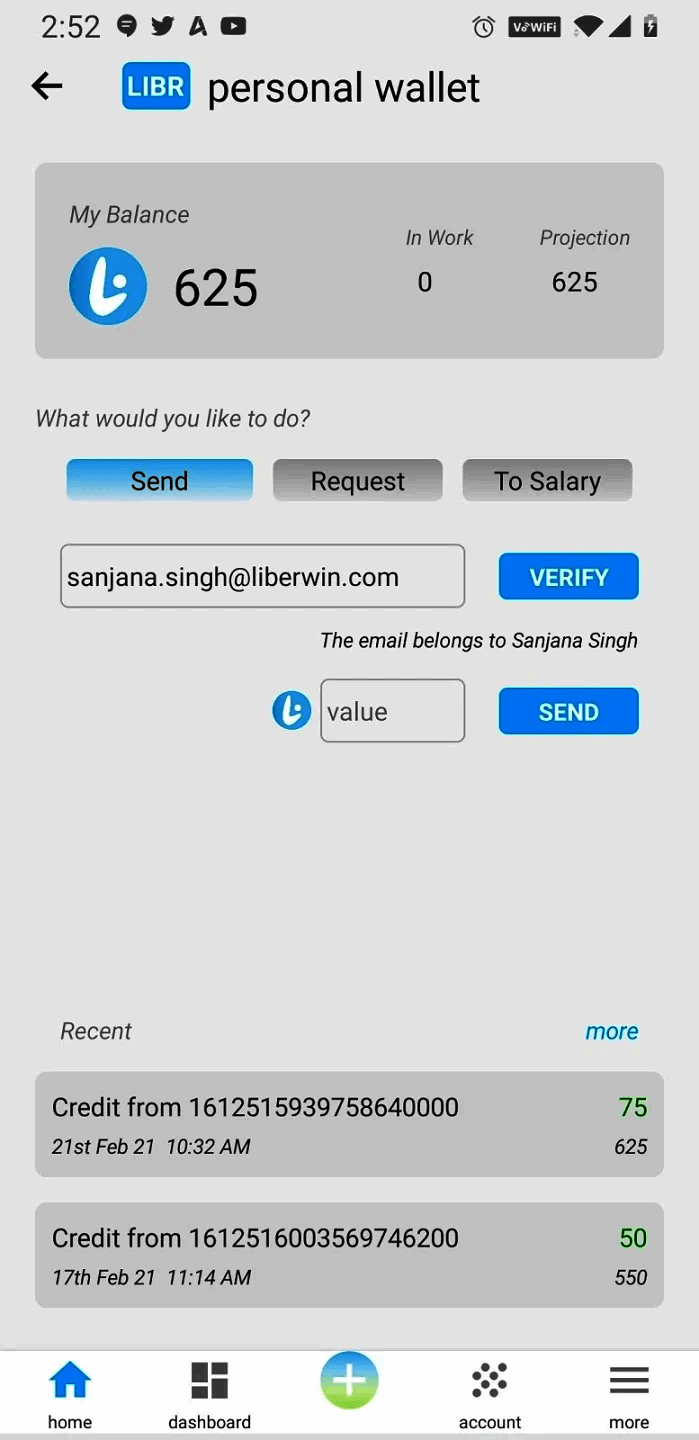Tap the SEND button
699x1440 pixels.
coord(568,711)
